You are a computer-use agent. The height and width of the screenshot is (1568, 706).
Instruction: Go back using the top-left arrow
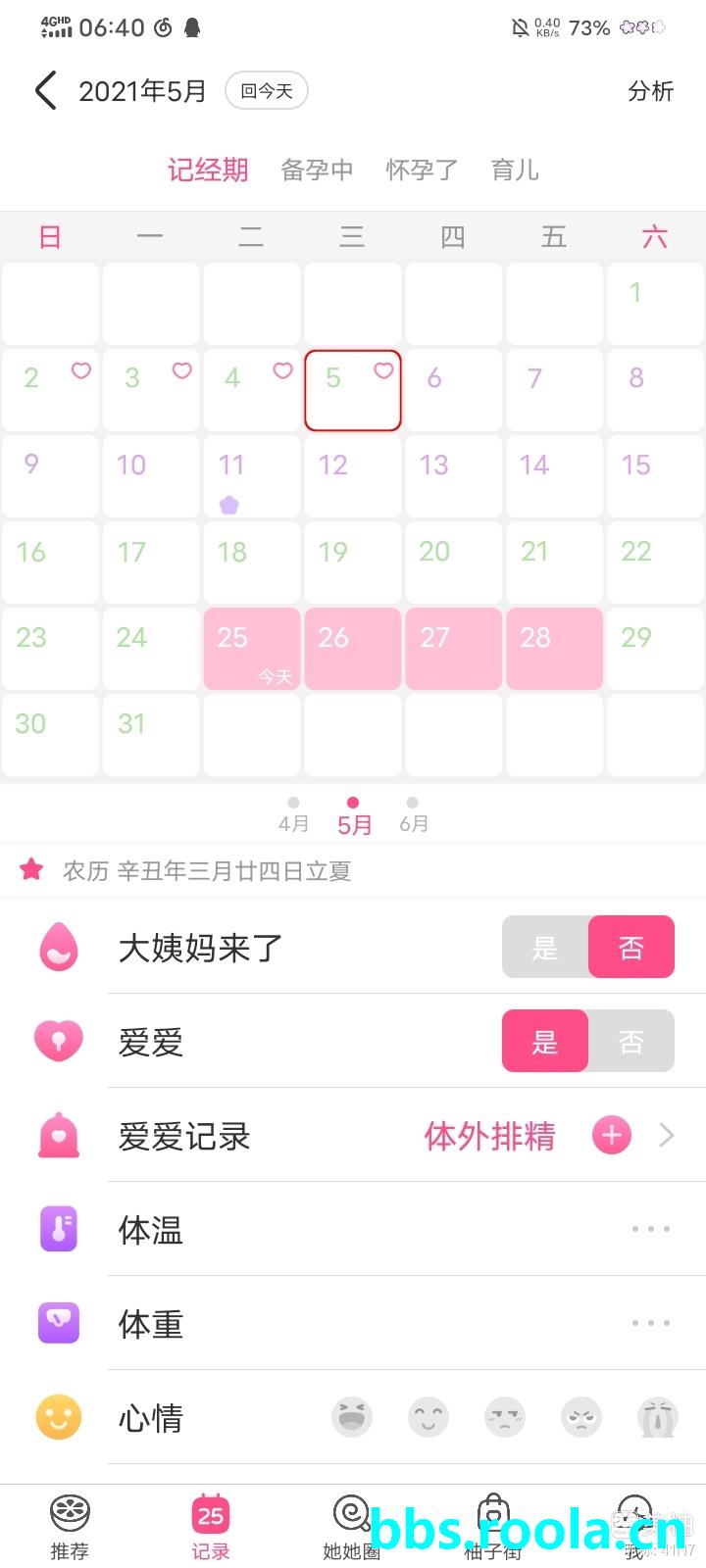coord(46,91)
